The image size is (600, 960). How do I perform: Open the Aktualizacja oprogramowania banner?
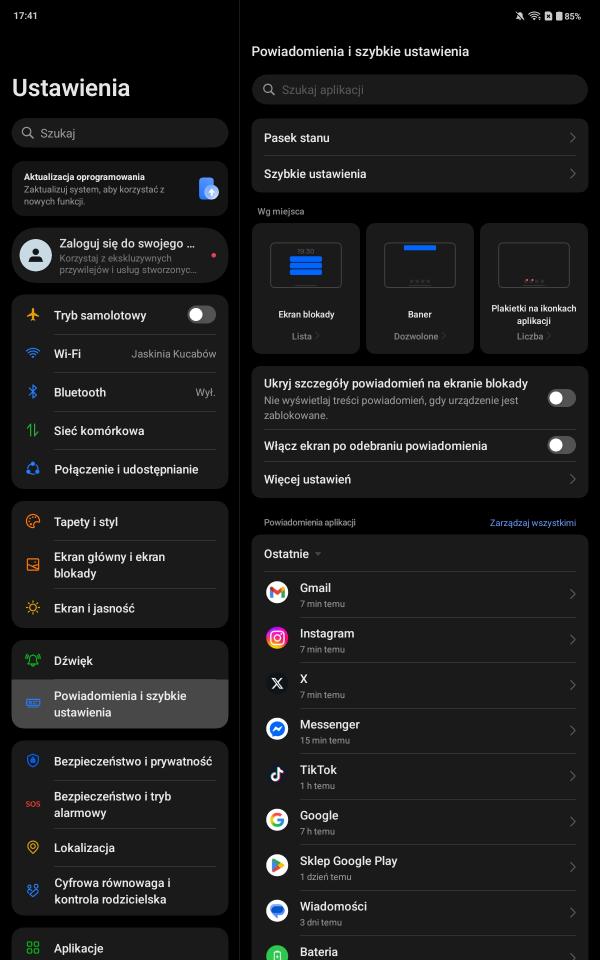click(120, 189)
